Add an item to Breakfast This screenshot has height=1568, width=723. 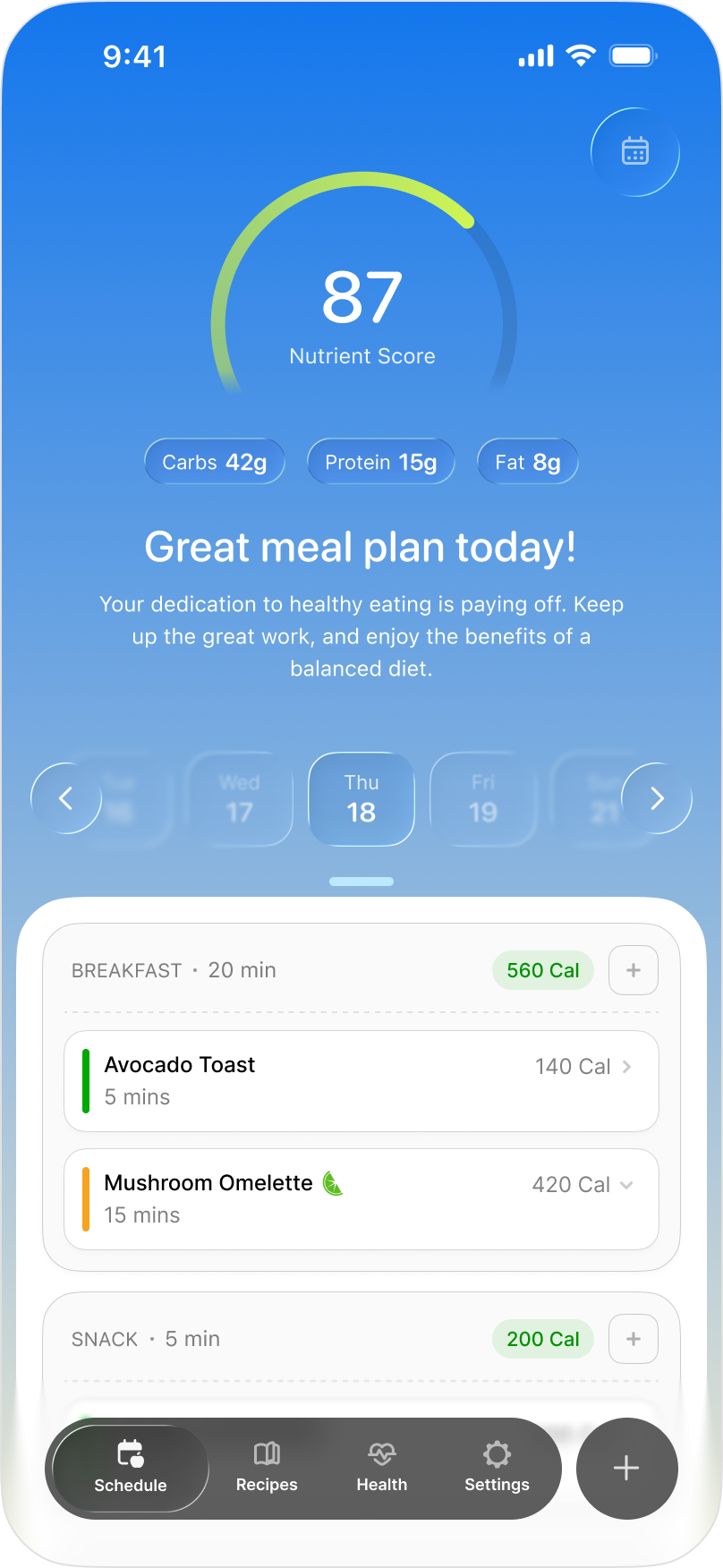634,970
